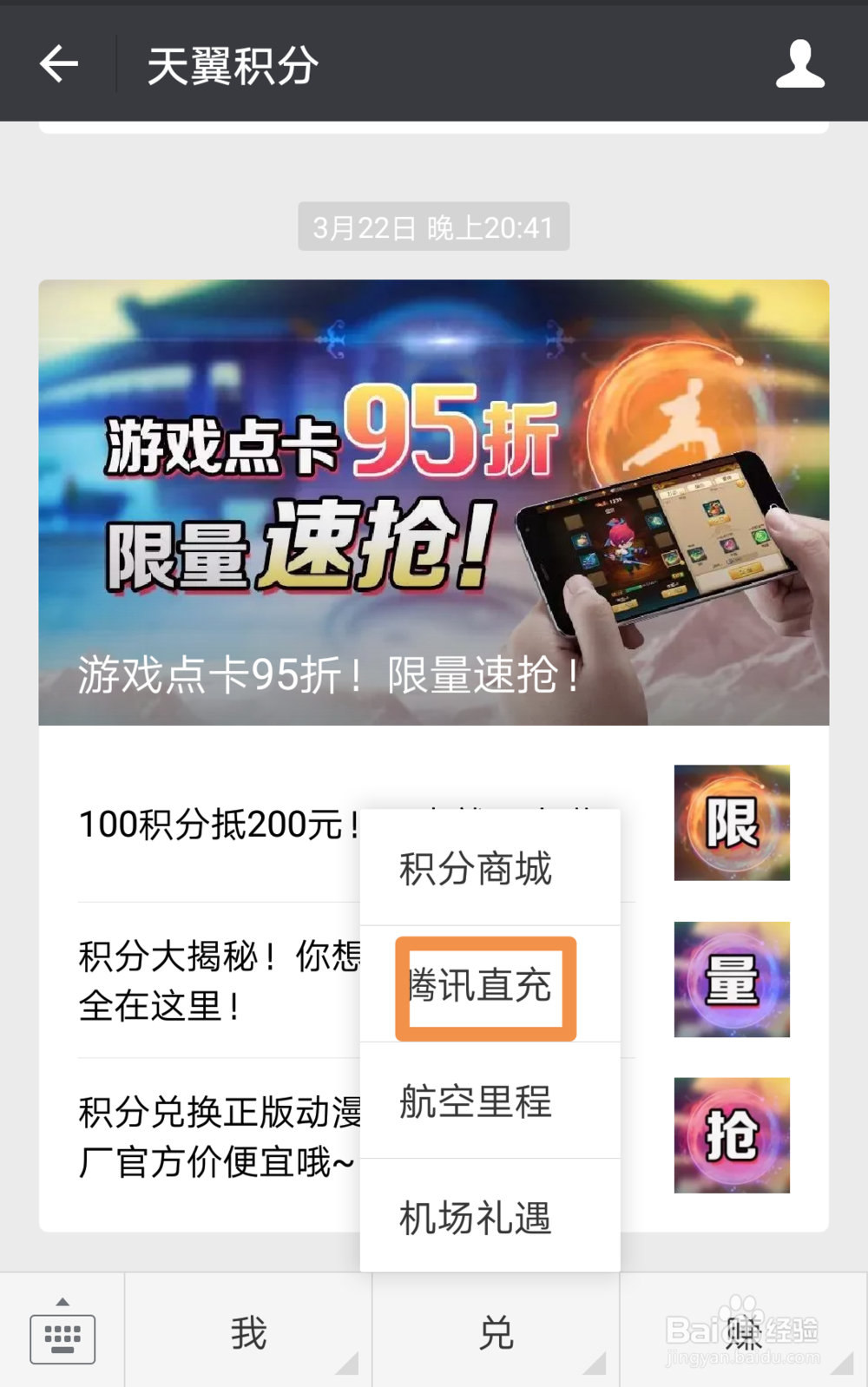Screen dimensions: 868x1387
Task: Open the 100积分抵200元 article link
Action: coord(208,825)
